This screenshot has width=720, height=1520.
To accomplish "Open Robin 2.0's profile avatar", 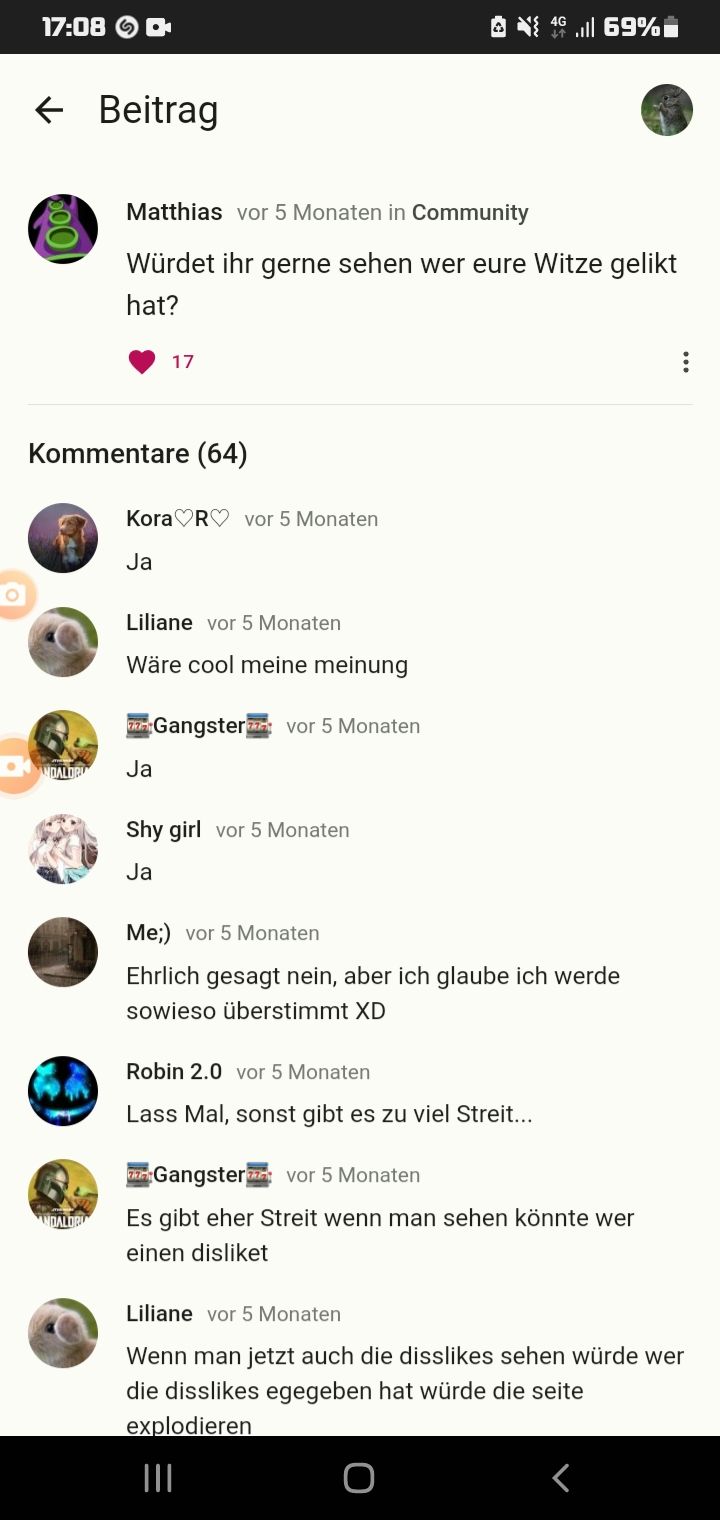I will pos(63,1091).
